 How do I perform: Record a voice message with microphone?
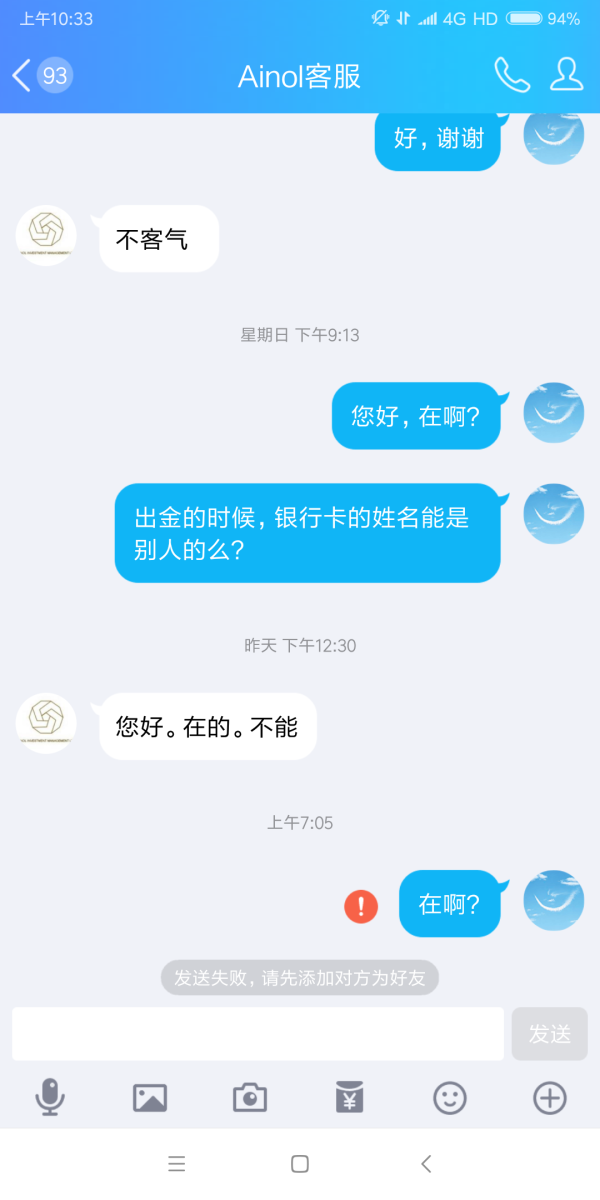point(50,1098)
